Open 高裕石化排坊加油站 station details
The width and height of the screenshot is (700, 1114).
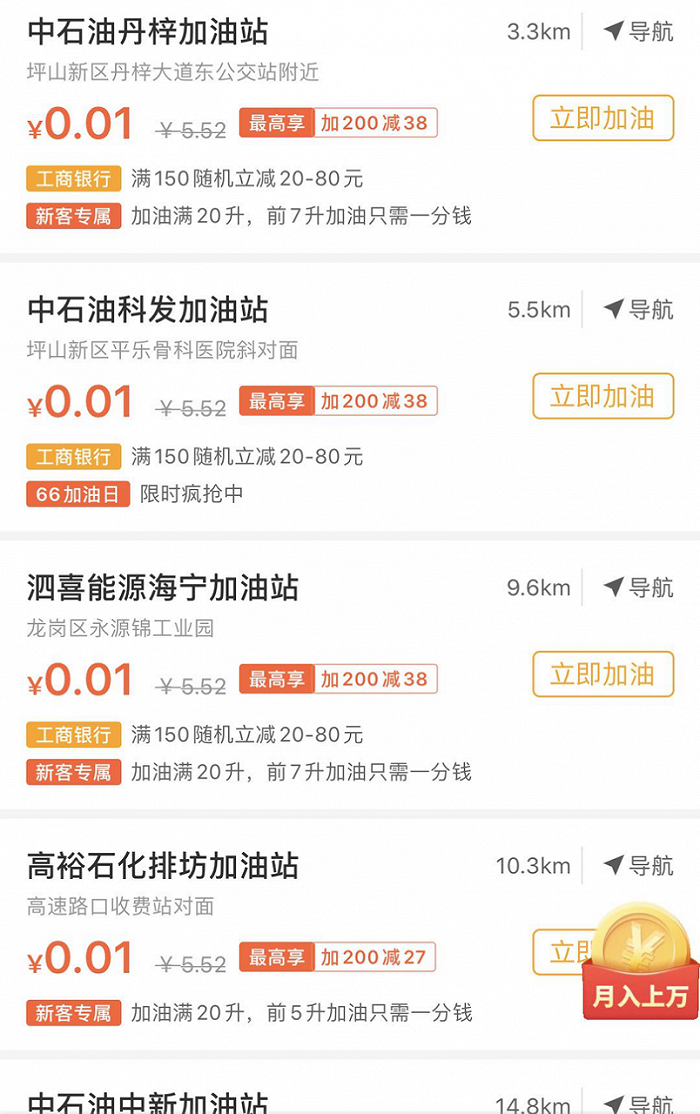163,866
